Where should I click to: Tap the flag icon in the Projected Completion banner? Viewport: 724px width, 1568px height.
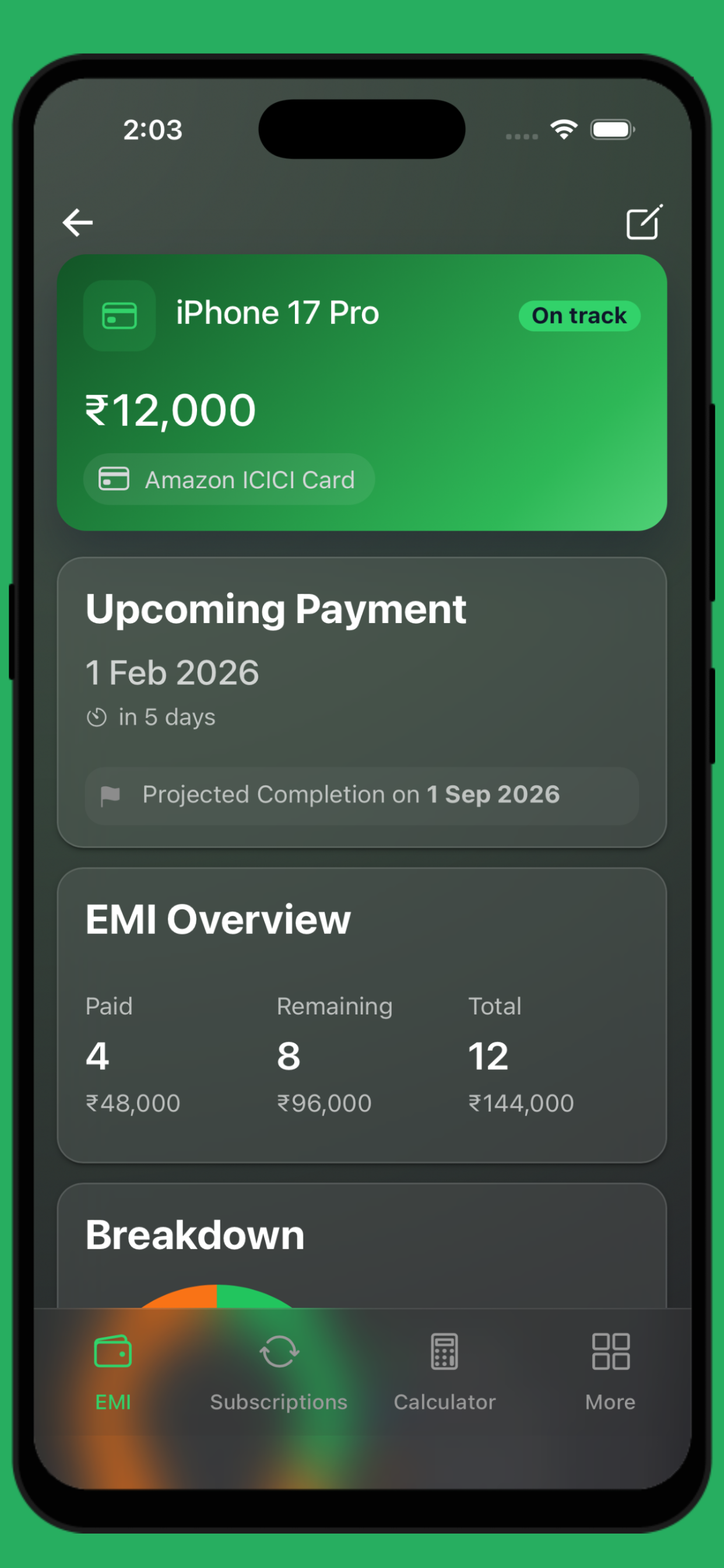[x=110, y=795]
